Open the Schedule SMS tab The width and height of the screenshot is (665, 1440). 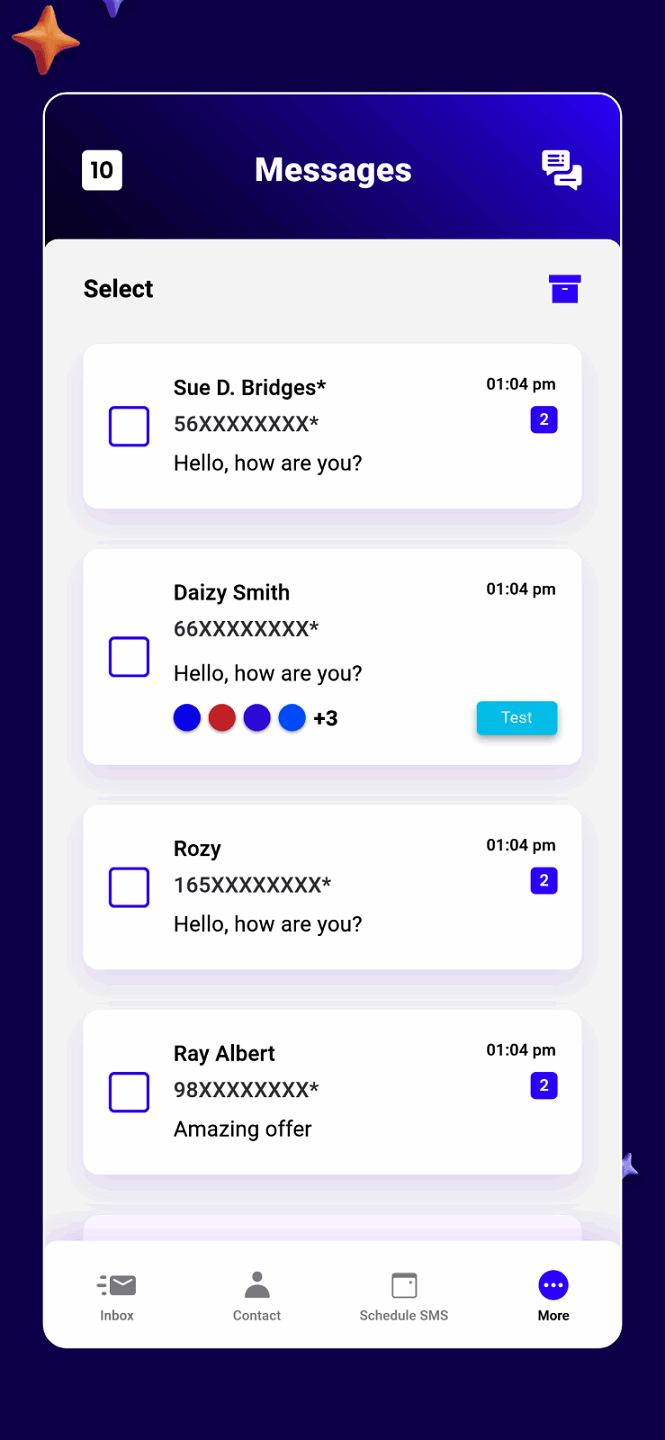click(404, 1297)
